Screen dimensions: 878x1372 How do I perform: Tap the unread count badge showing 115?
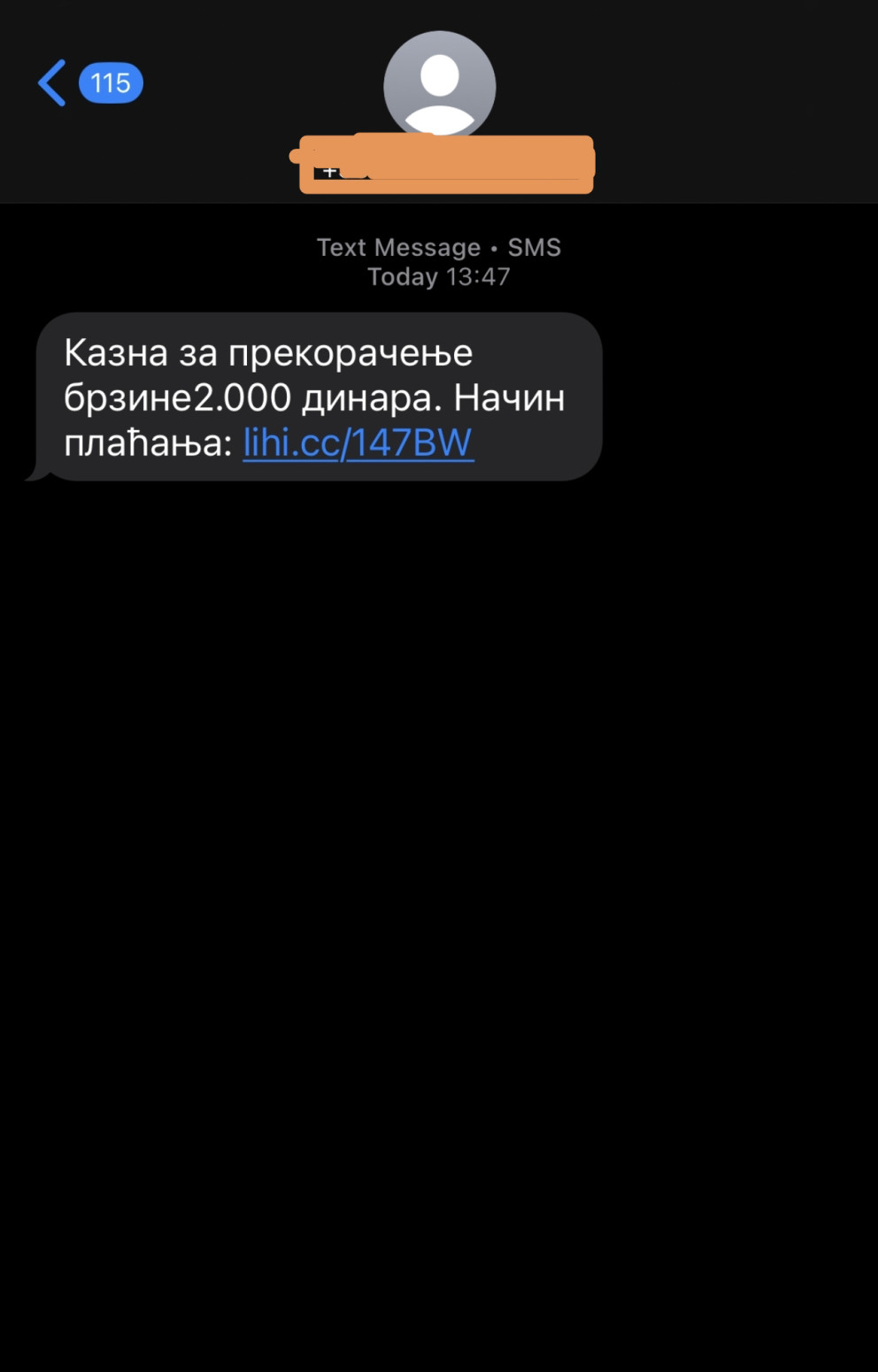[110, 82]
